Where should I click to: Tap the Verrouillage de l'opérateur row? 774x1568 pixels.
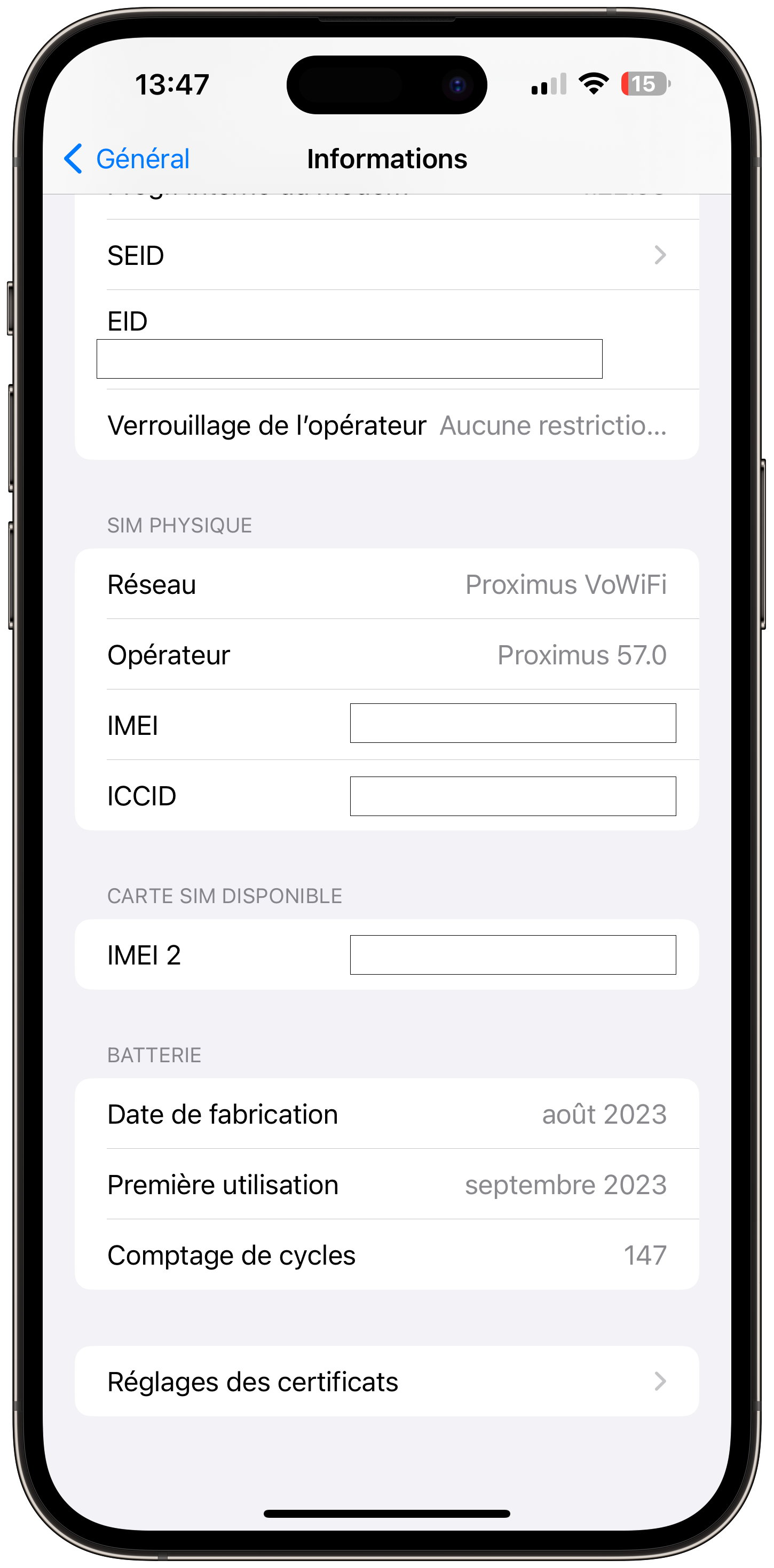(386, 425)
